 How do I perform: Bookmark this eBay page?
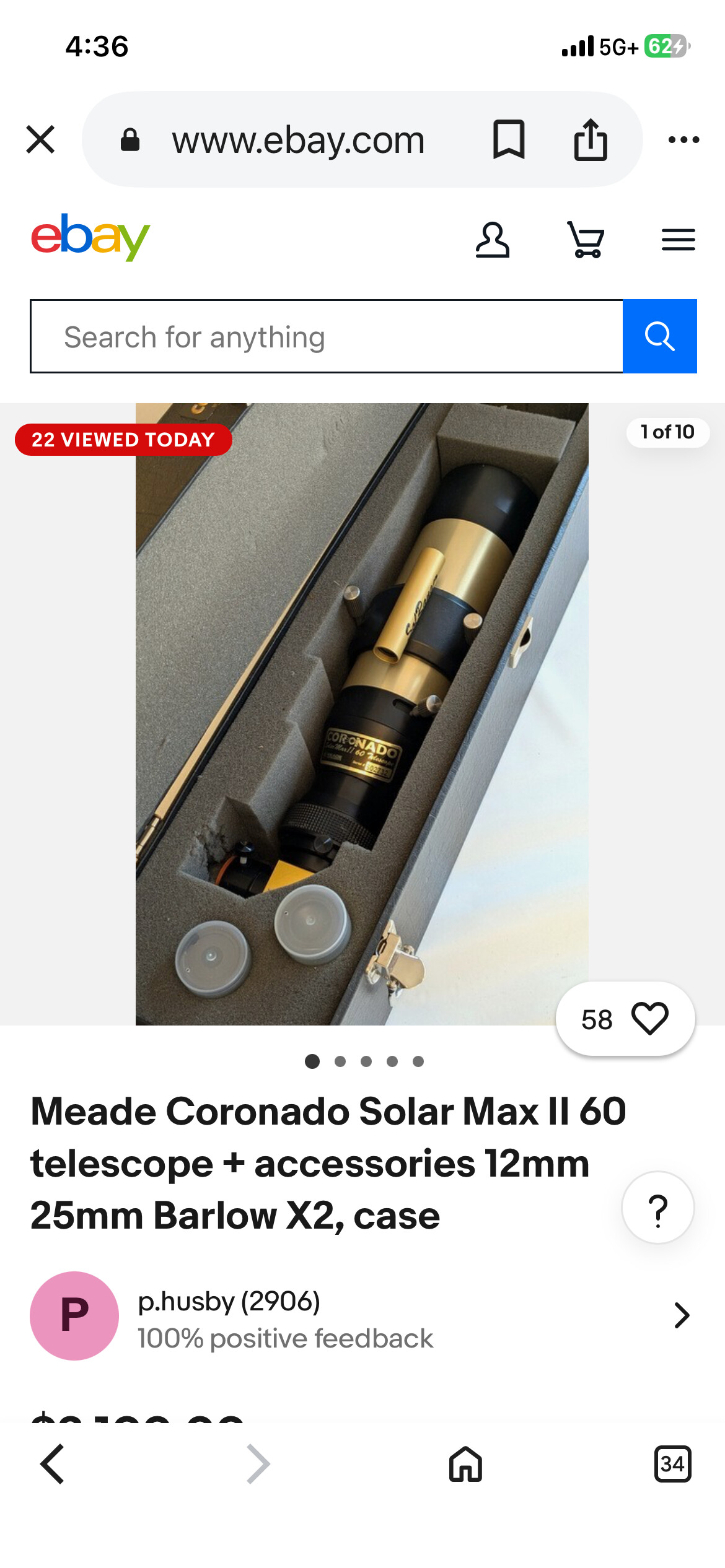coord(508,139)
